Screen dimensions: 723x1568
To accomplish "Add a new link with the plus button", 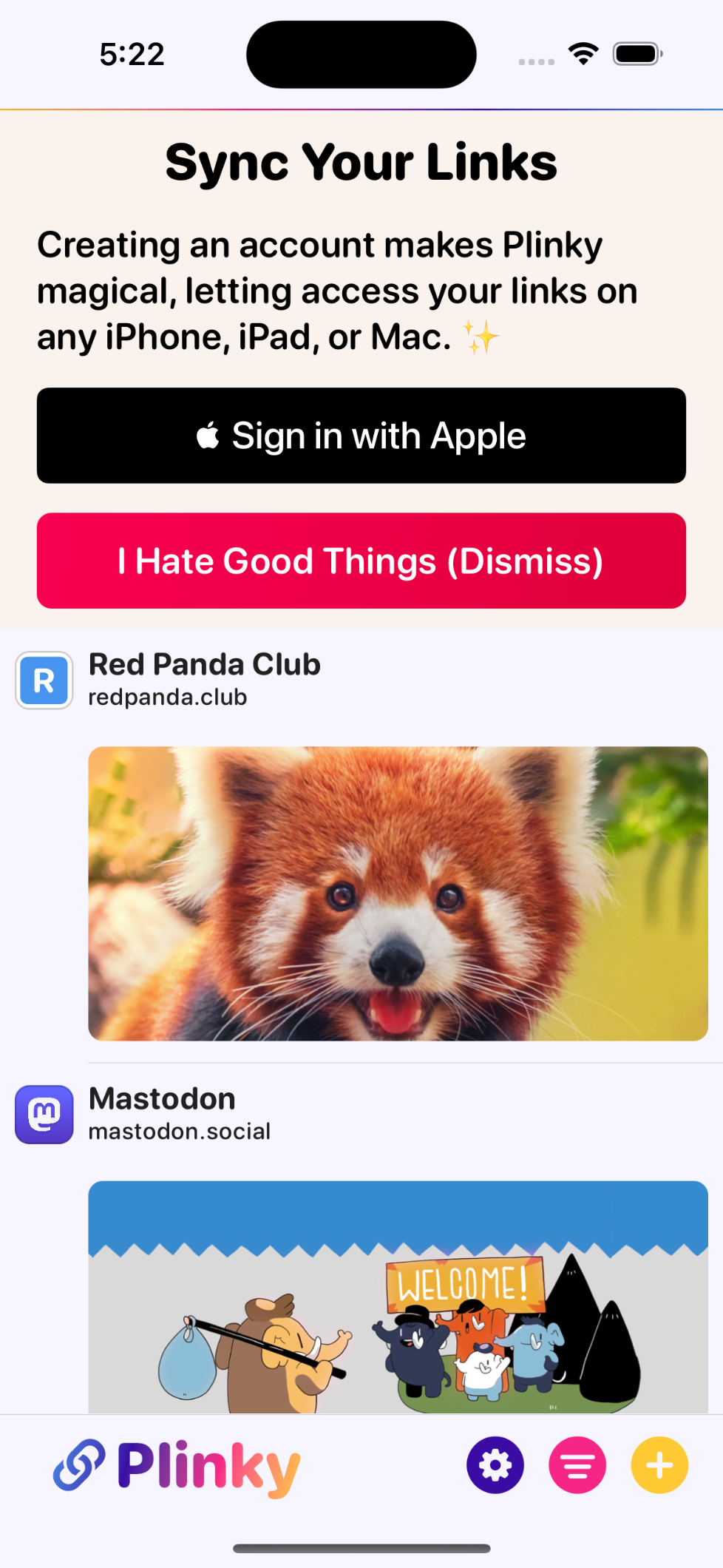I will coord(659,1465).
